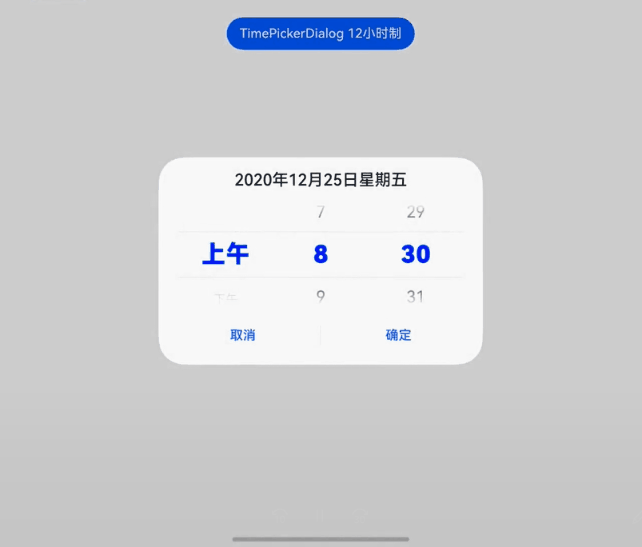
Task: Switch the period to 下午
Action: (x=225, y=297)
